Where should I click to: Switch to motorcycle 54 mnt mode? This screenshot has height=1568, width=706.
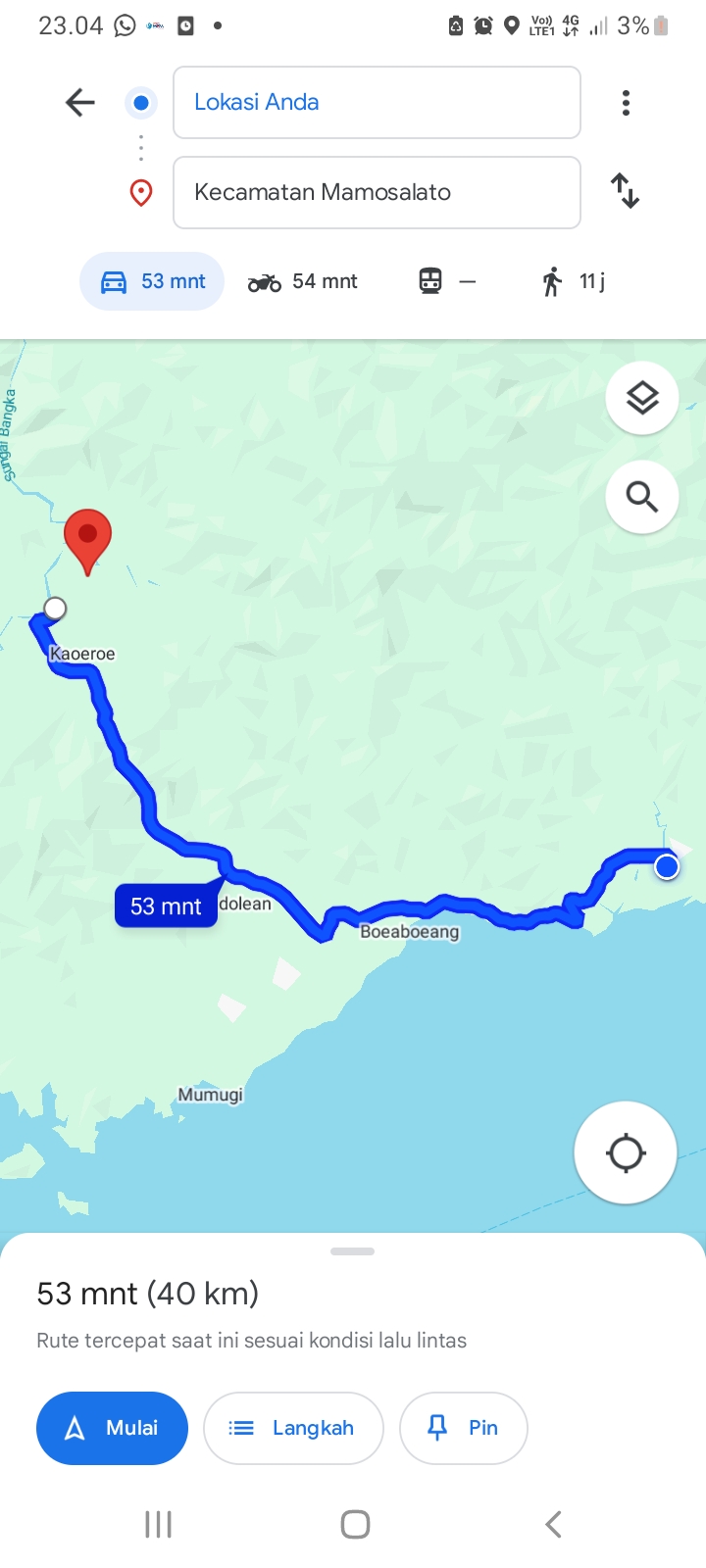pyautogui.click(x=302, y=281)
